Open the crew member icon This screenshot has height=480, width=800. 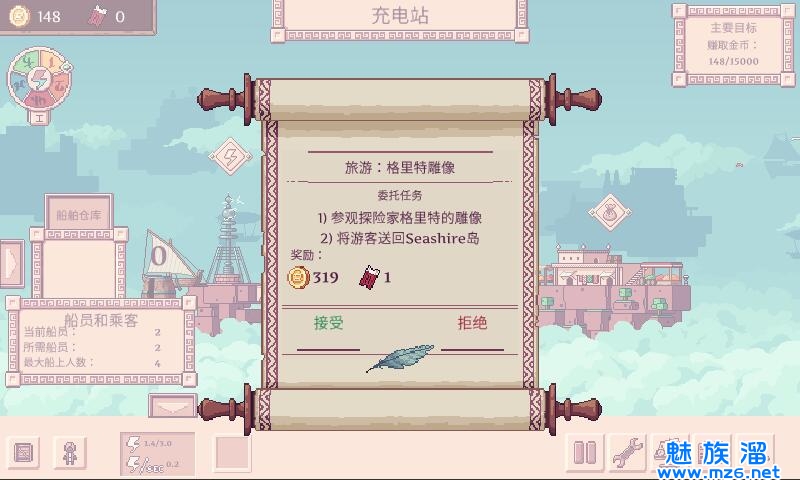pos(69,455)
